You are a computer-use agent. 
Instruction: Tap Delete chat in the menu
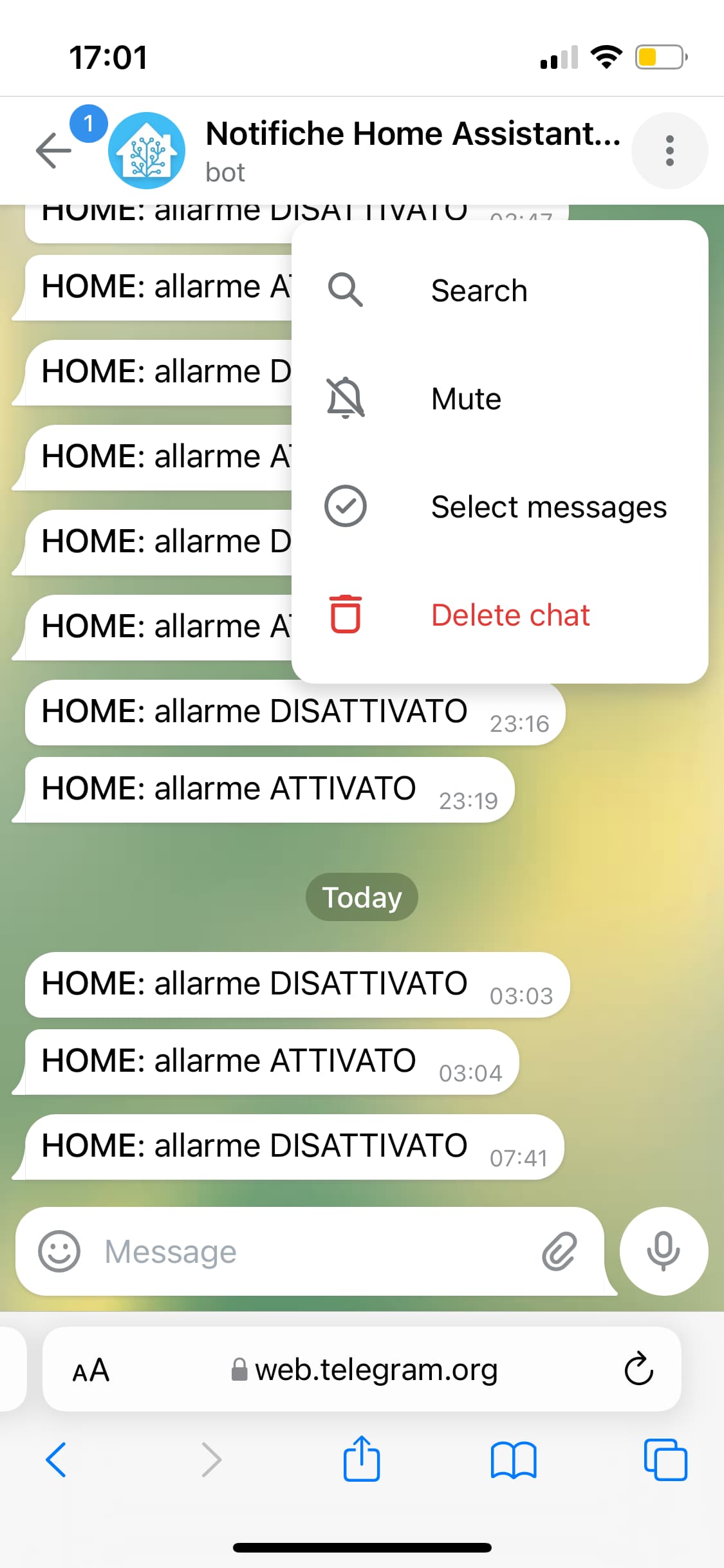(510, 615)
